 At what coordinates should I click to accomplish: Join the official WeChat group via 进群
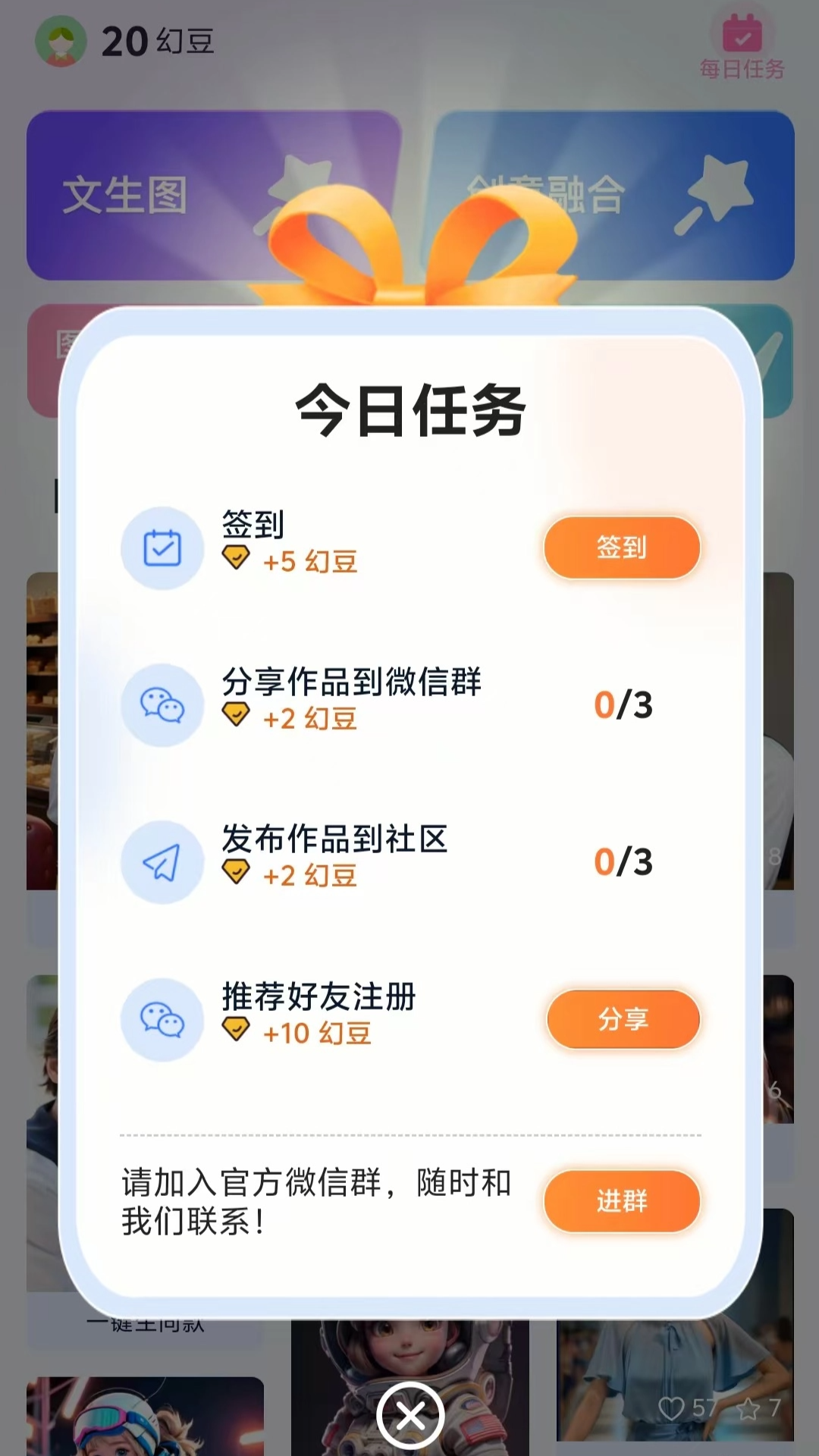[622, 1201]
